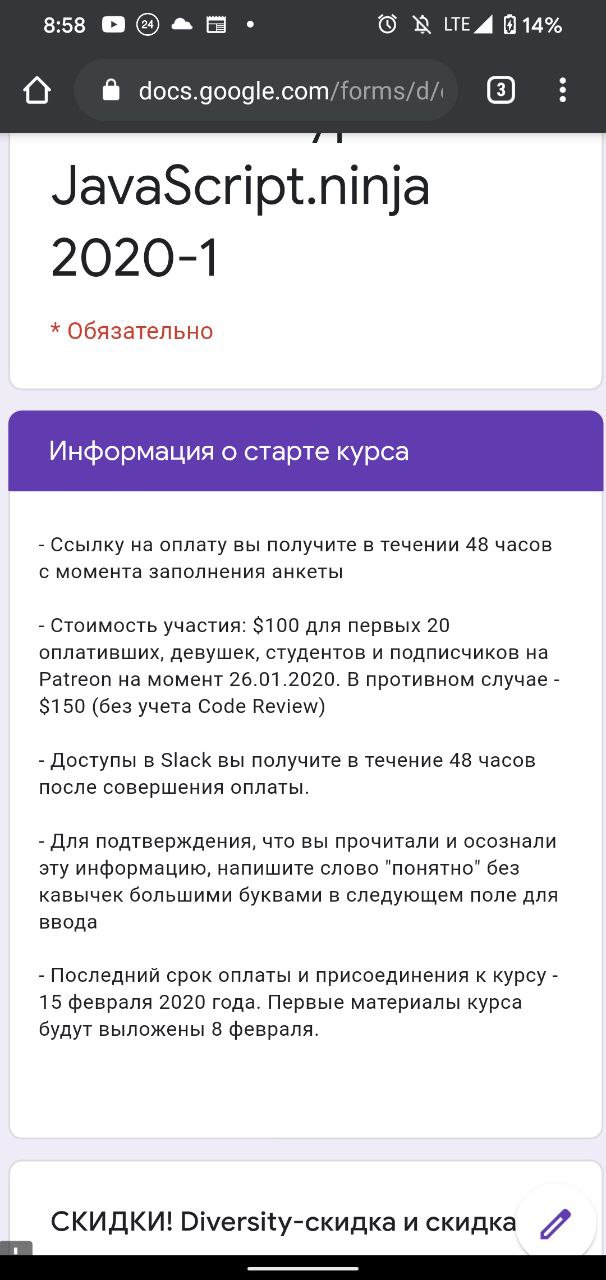The width and height of the screenshot is (606, 1280).
Task: Go to the browser home page
Action: (37, 91)
